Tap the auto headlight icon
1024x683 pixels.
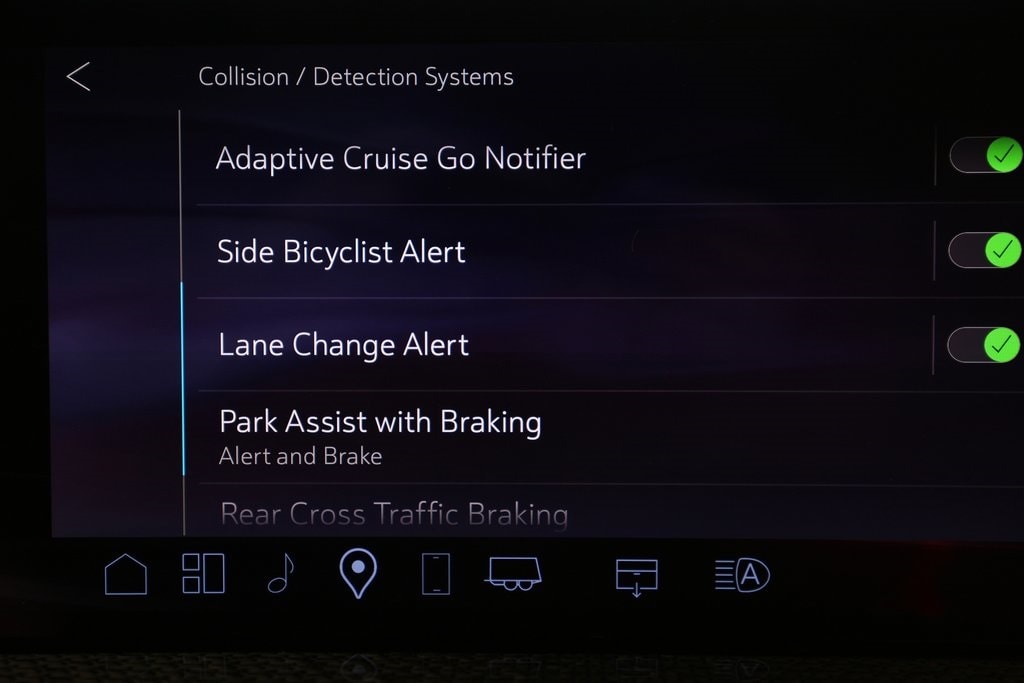tap(741, 575)
